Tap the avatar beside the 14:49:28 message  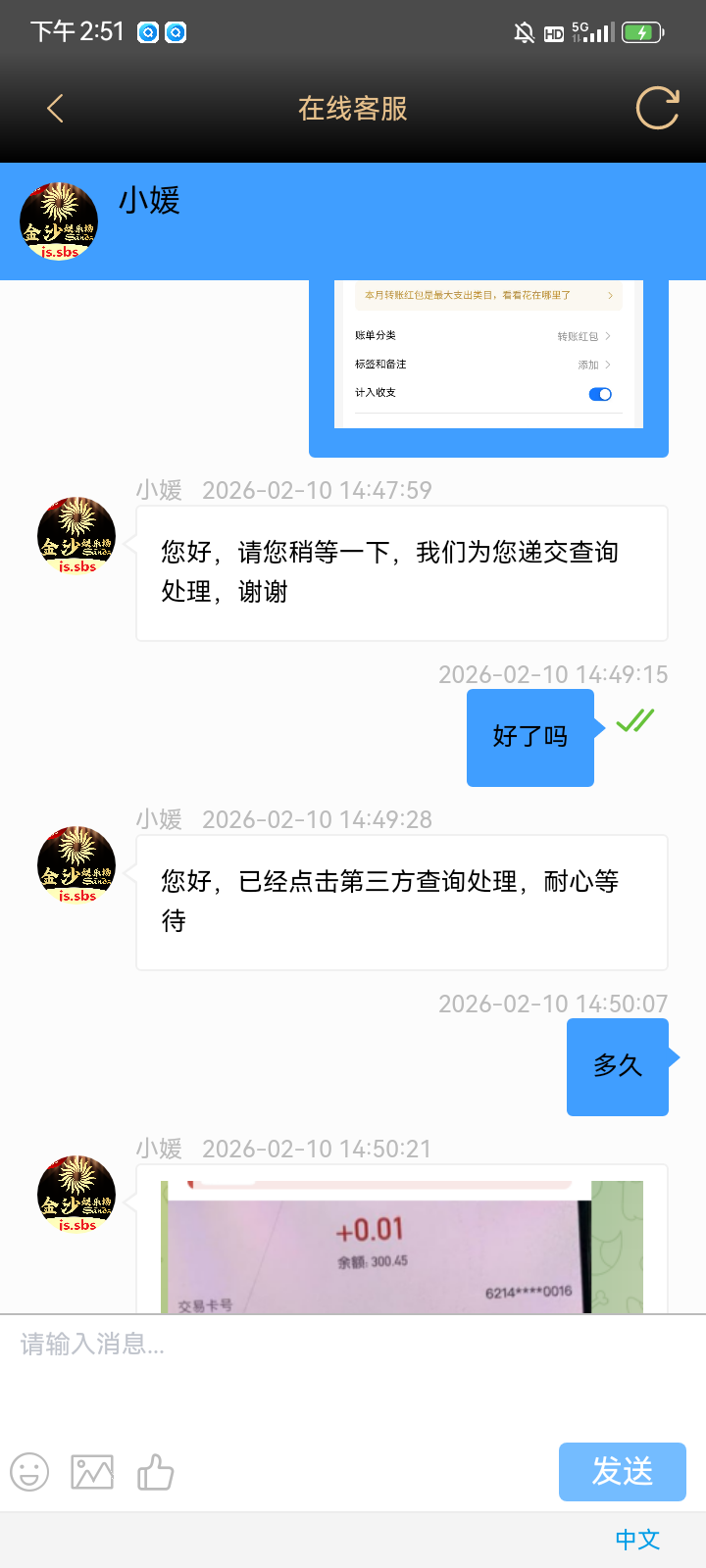click(x=76, y=864)
